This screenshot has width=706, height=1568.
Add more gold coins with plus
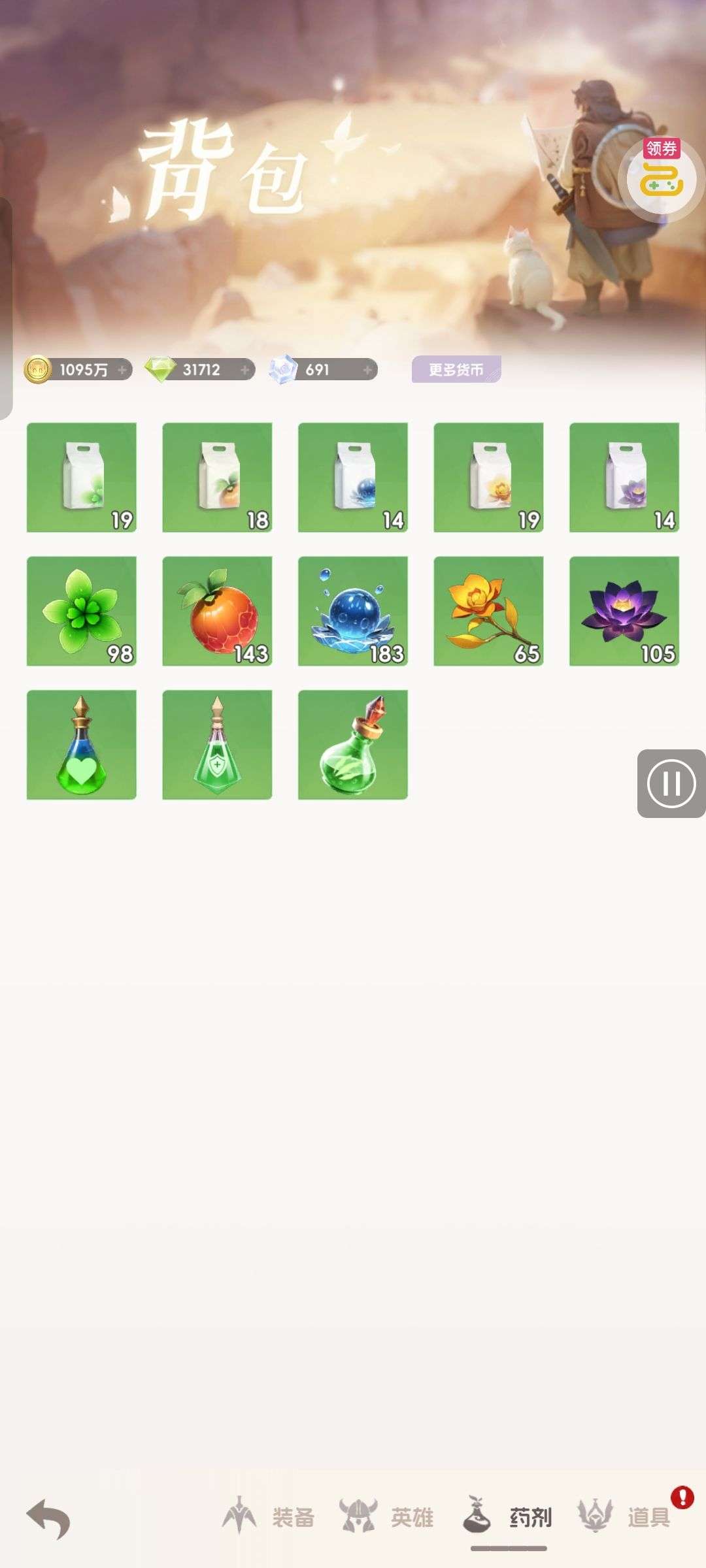click(x=122, y=370)
